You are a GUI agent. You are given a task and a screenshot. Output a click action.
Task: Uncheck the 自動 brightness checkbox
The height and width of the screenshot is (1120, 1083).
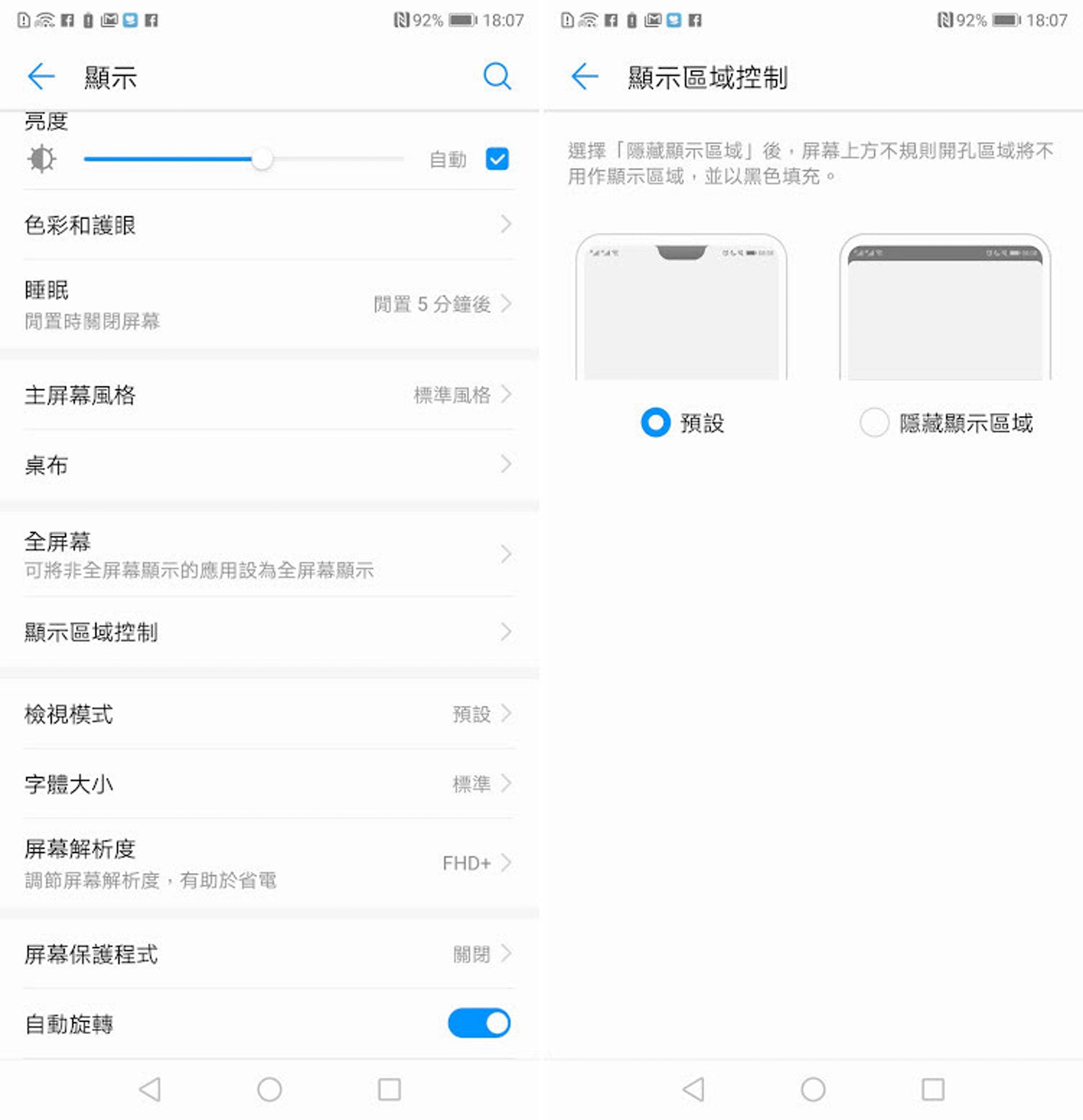coord(496,159)
